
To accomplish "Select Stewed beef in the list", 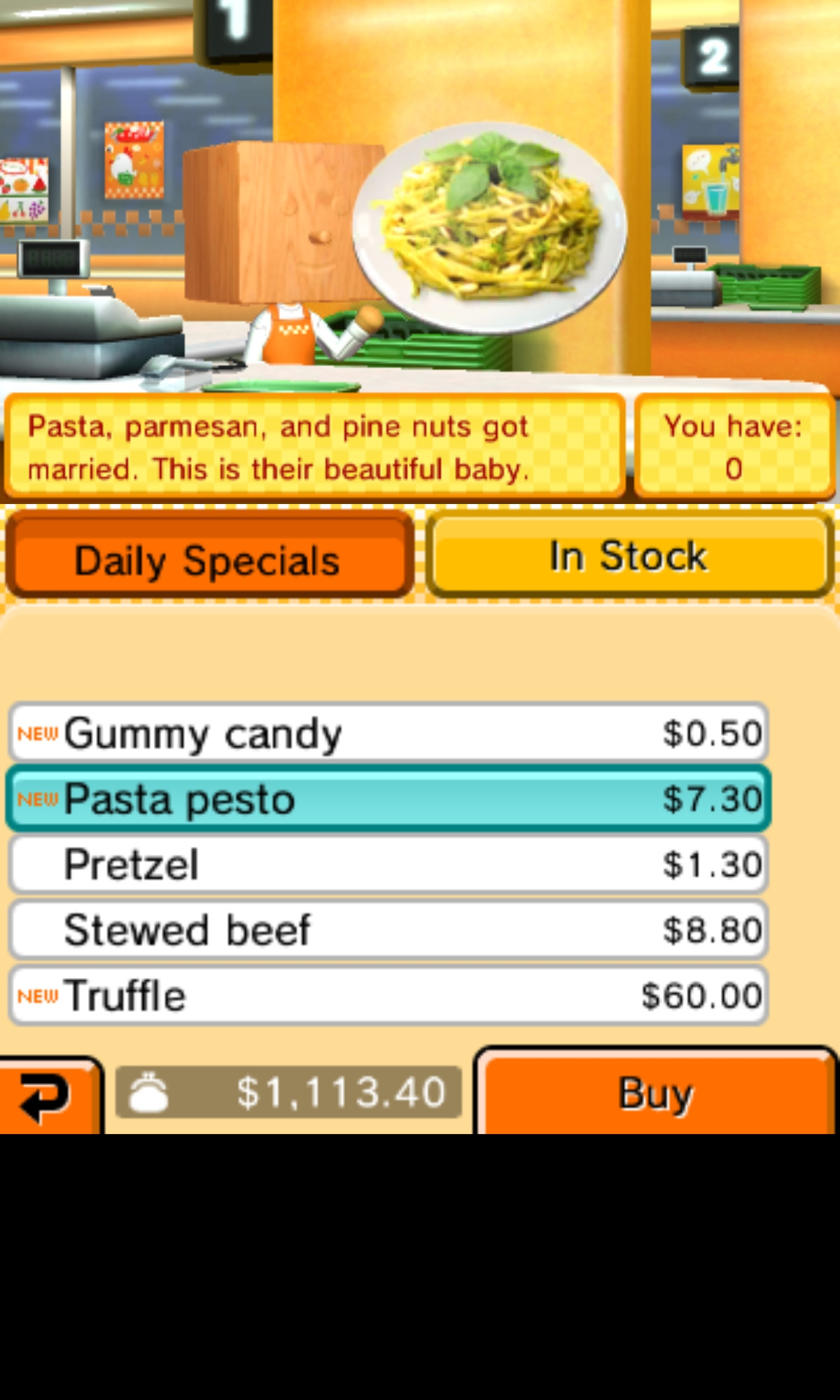I will click(388, 930).
